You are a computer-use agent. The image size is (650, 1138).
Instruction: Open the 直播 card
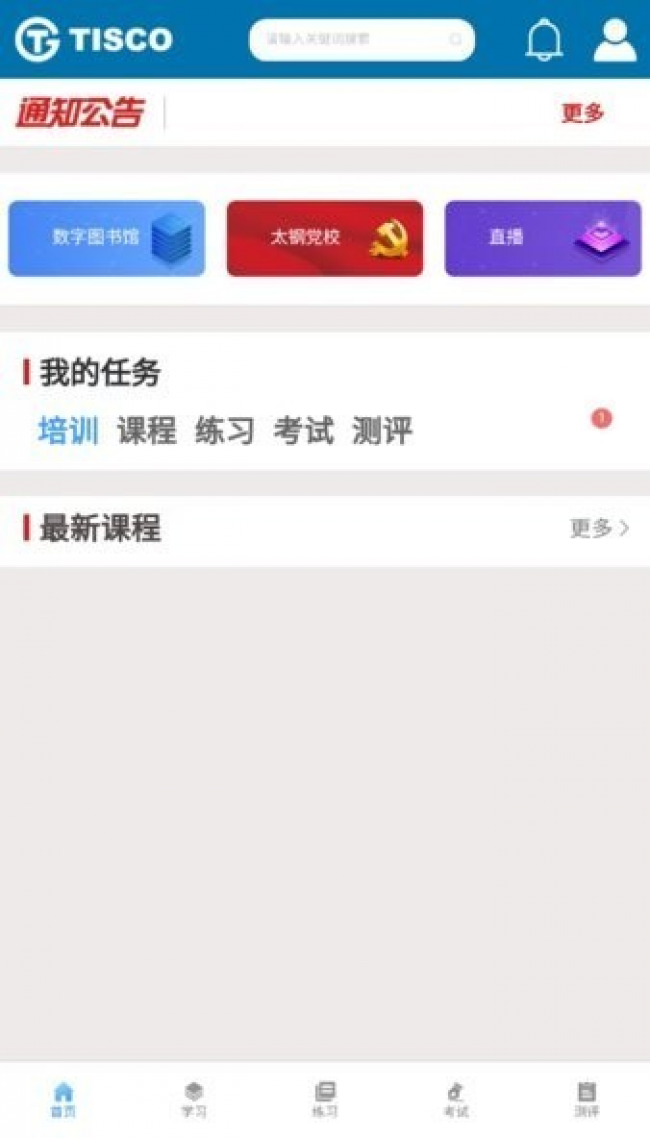pos(542,238)
